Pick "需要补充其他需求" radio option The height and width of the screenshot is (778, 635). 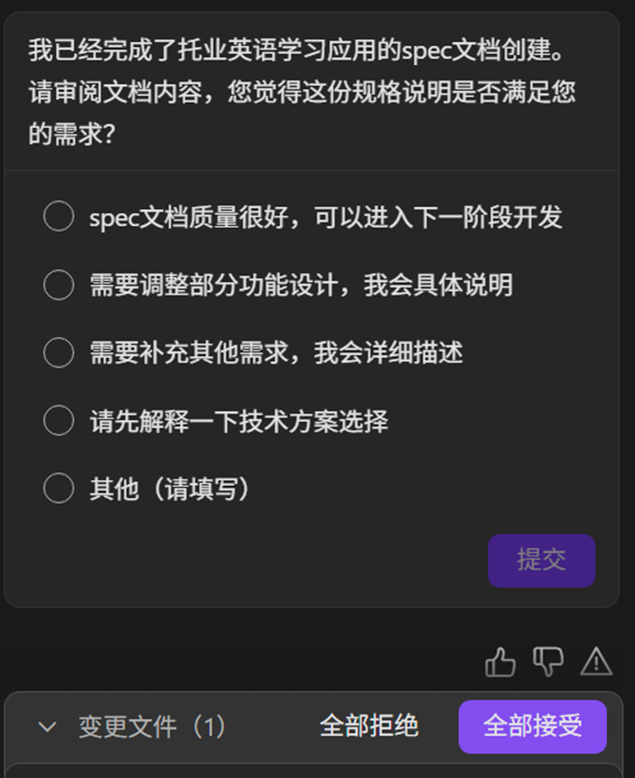[x=59, y=353]
